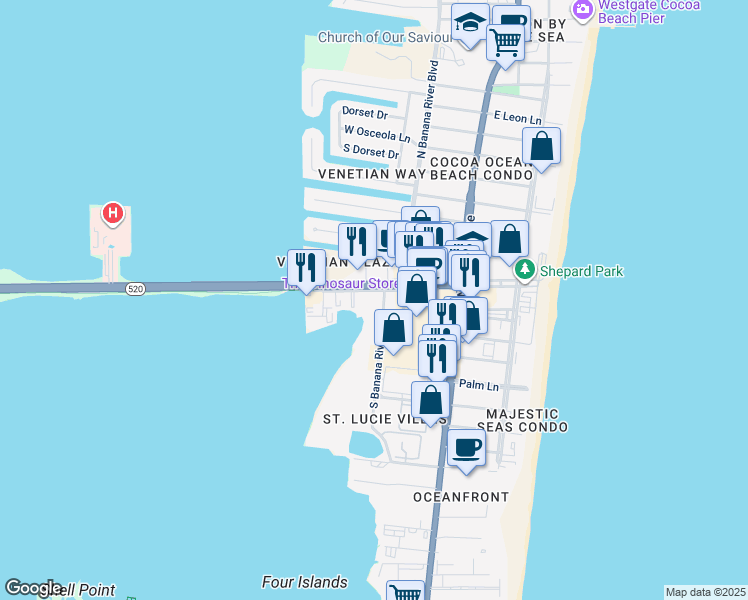Open the Westgate Cocoa Beach Pier marker
Image resolution: width=748 pixels, height=600 pixels.
pos(582,10)
